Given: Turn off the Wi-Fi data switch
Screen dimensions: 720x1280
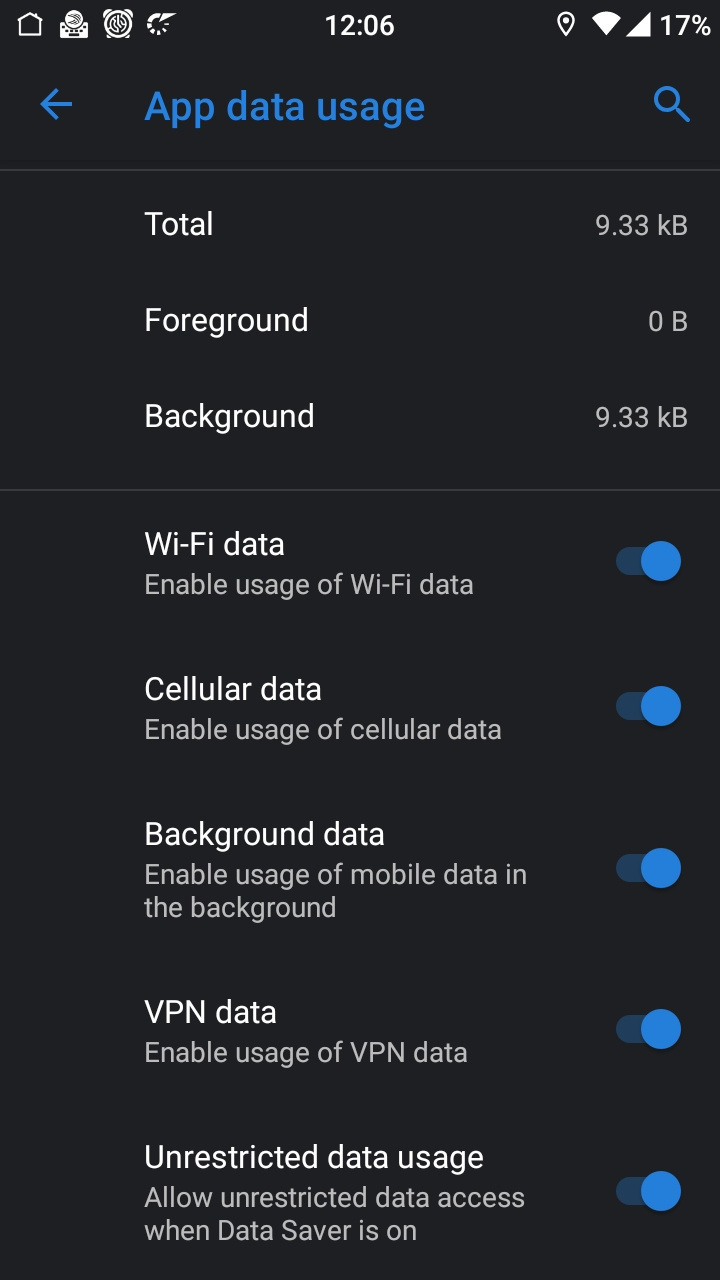Looking at the screenshot, I should (648, 561).
